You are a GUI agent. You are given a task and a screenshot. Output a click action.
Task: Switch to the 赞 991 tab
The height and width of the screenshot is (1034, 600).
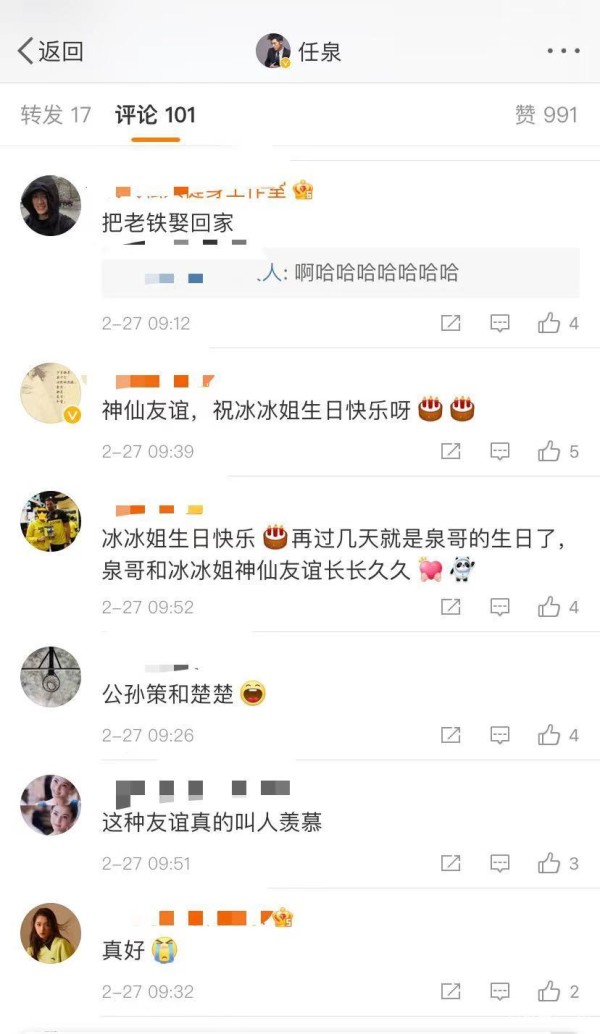coord(546,115)
